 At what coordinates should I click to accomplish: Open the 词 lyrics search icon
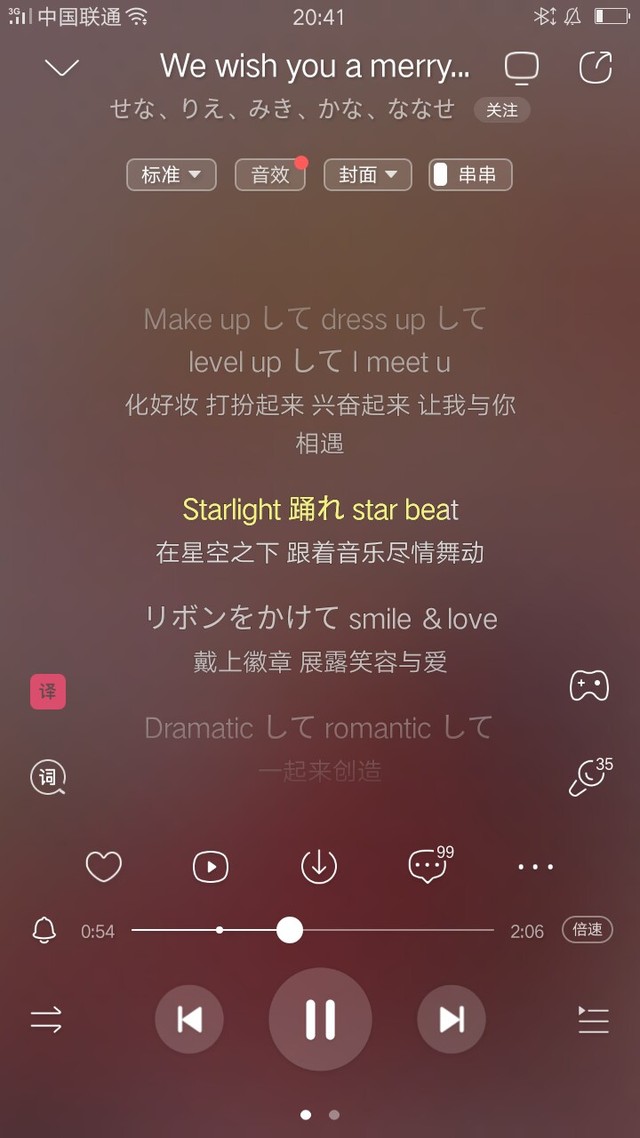coord(48,777)
